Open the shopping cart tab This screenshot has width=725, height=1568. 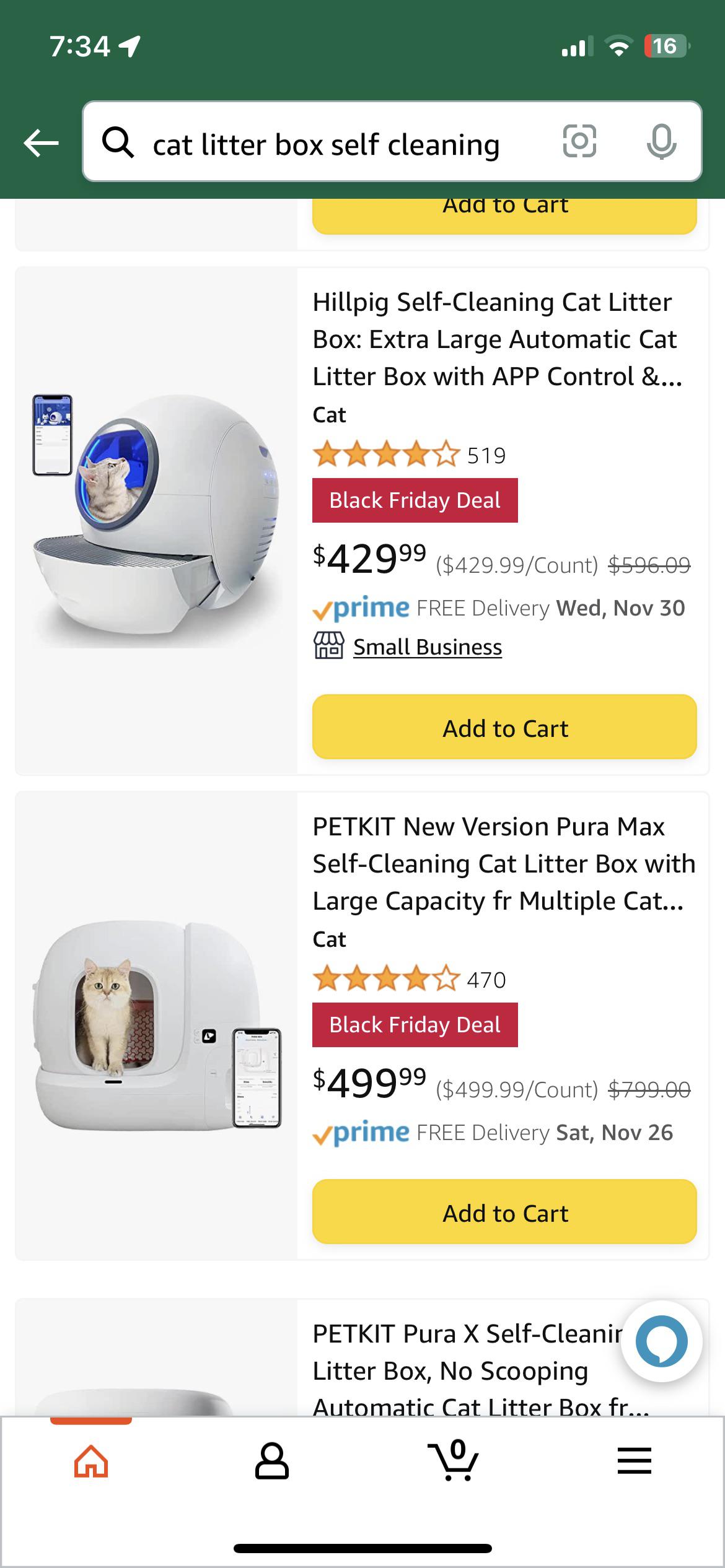tap(453, 1461)
